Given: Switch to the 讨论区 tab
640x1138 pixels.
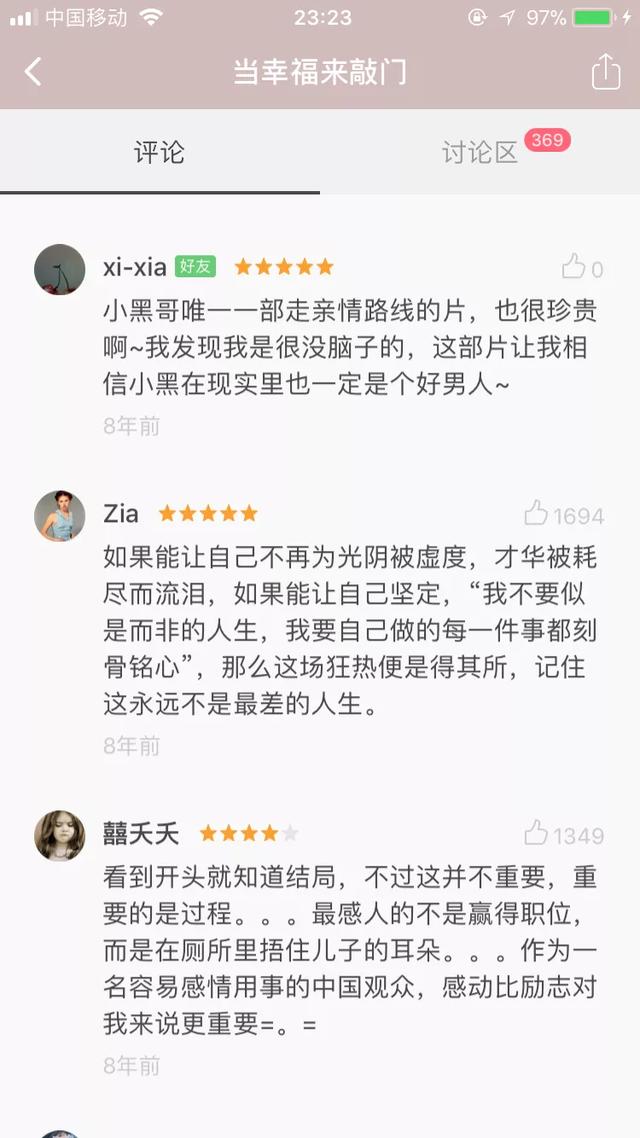Looking at the screenshot, I should pos(480,152).
